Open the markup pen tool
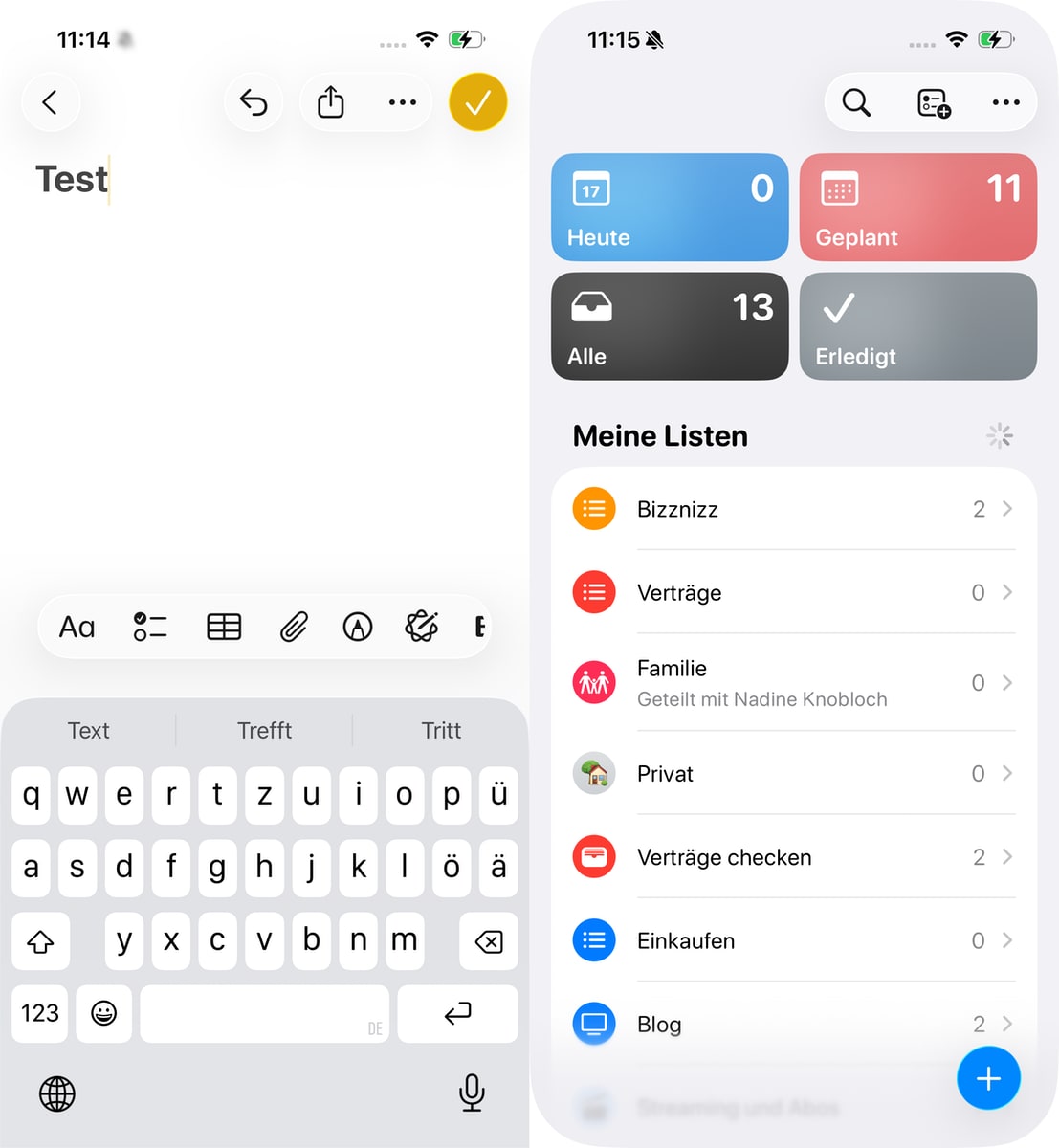 (x=358, y=628)
